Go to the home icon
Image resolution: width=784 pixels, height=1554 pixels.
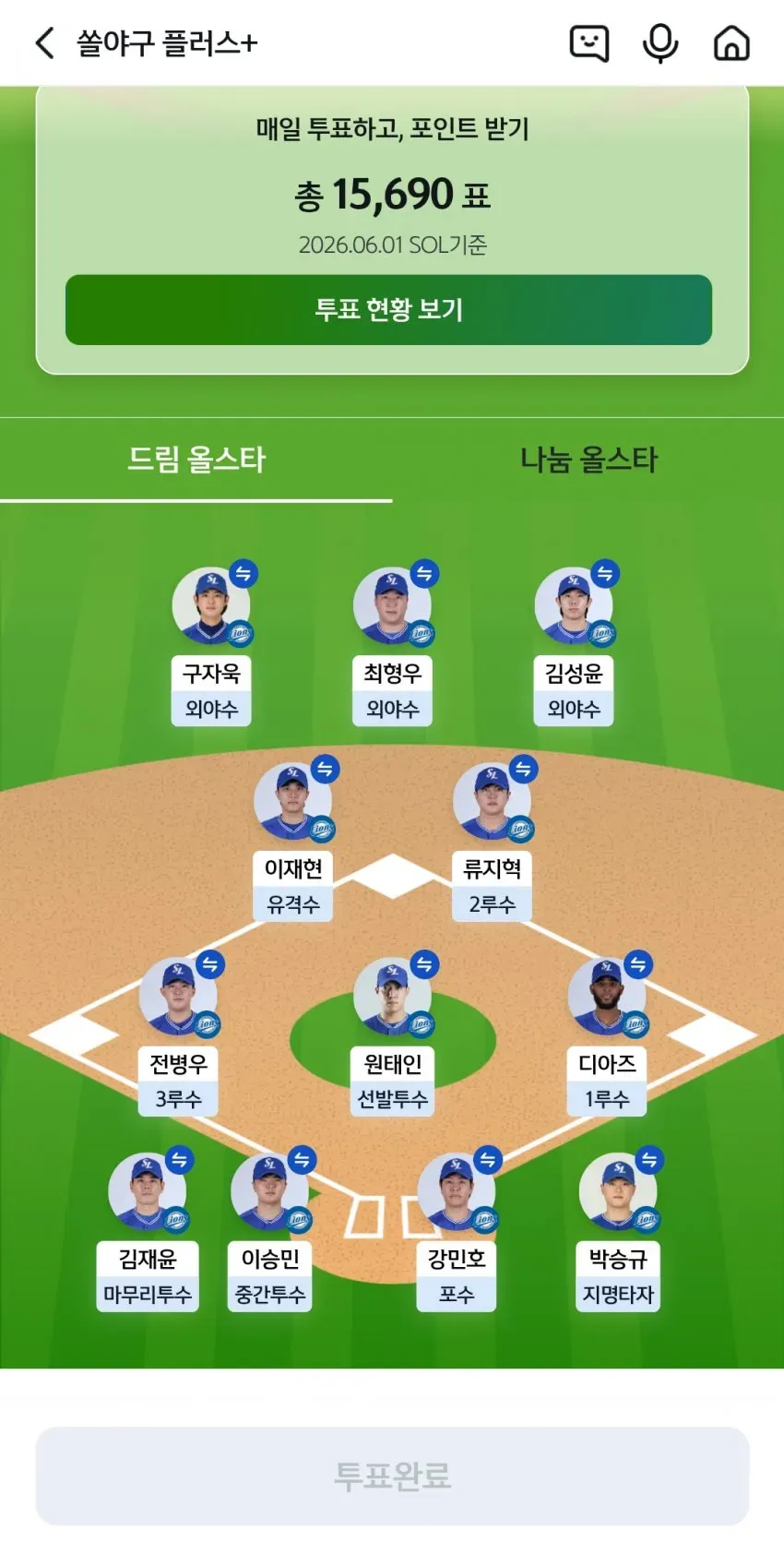click(x=731, y=43)
